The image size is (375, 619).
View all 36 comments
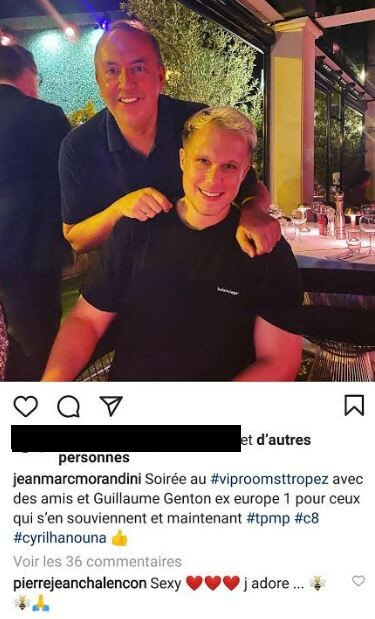(x=98, y=561)
